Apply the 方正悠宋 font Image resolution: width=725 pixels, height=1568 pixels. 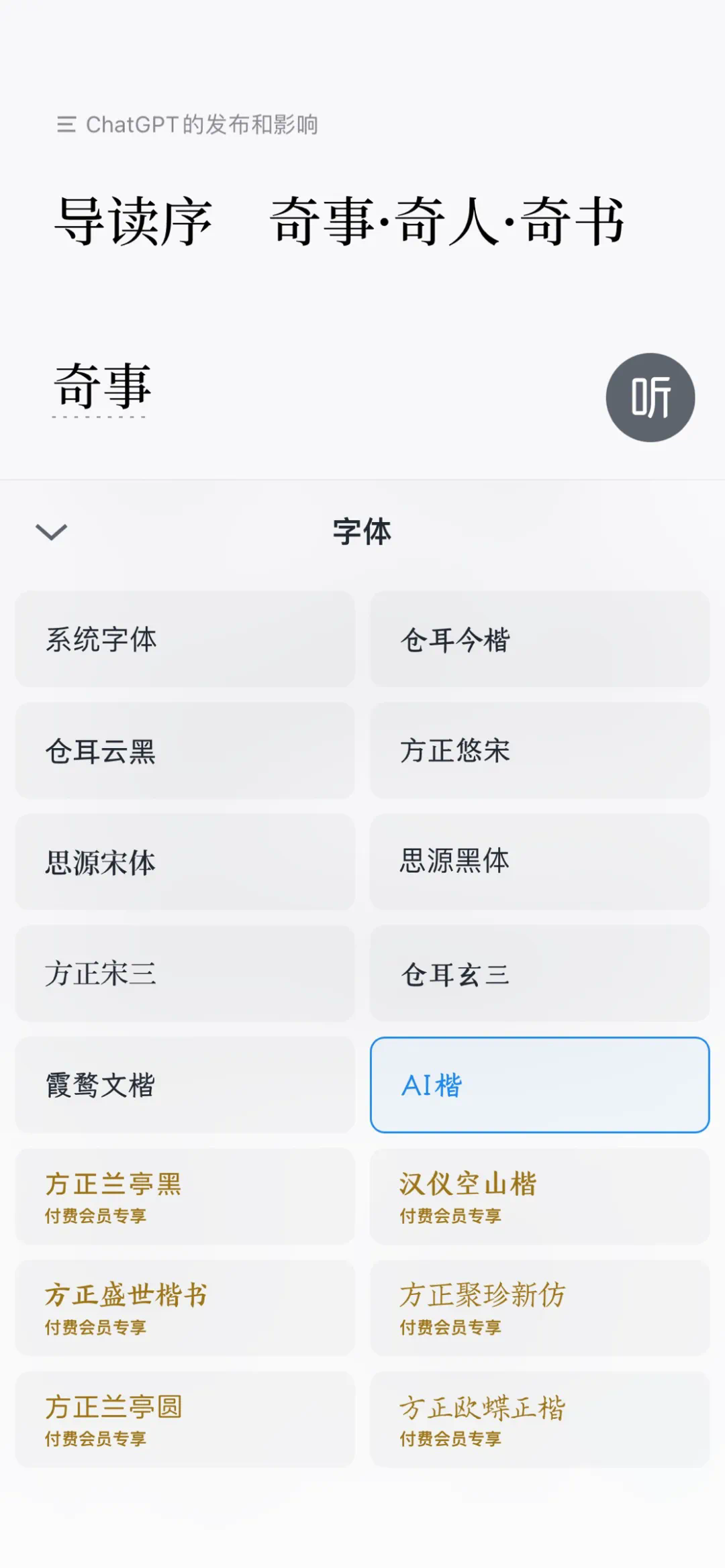point(539,751)
